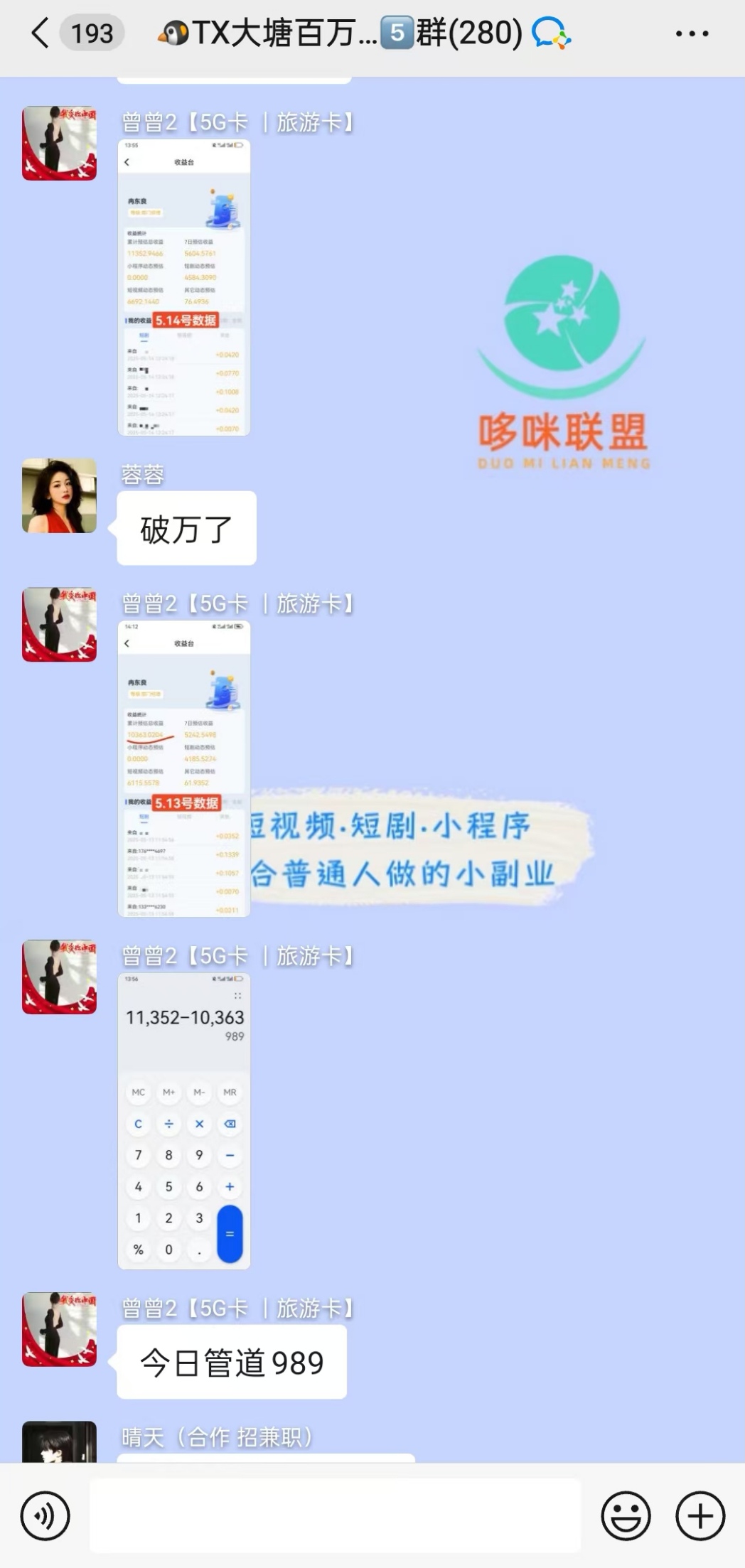Switch to voice message input
Viewport: 745px width, 1568px height.
45,1516
